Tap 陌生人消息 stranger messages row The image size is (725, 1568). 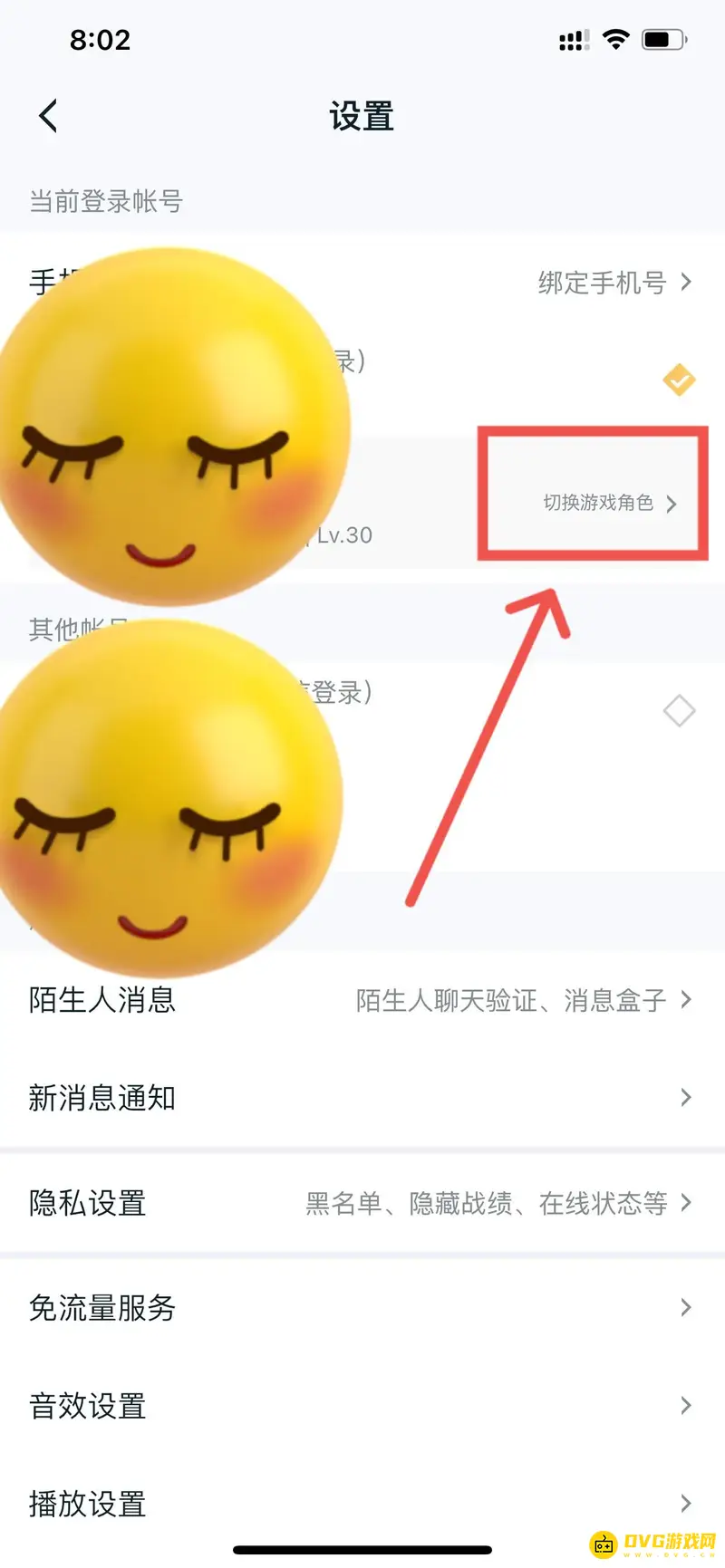(101, 999)
